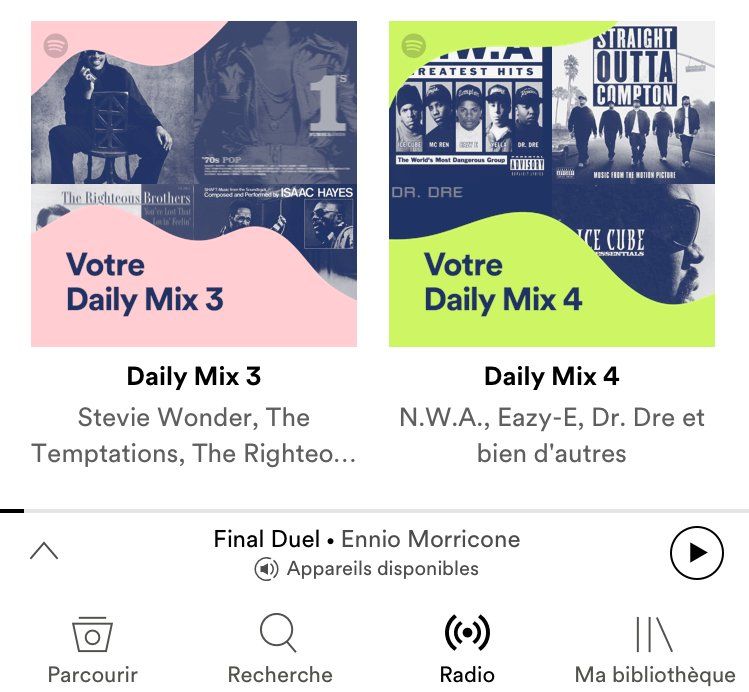Screen dimensions: 749x692
Task: Expand the now playing bar
Action: click(x=44, y=551)
